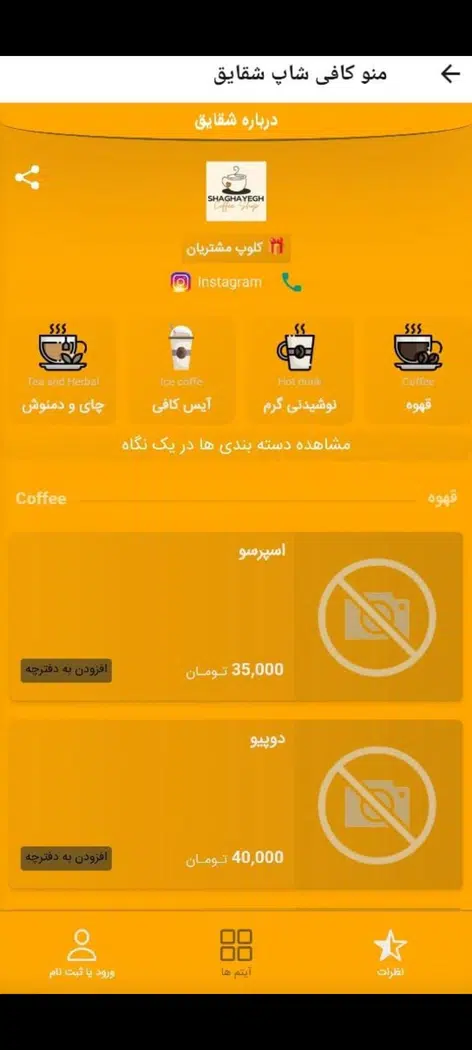View all categories at a glance

coord(236,445)
